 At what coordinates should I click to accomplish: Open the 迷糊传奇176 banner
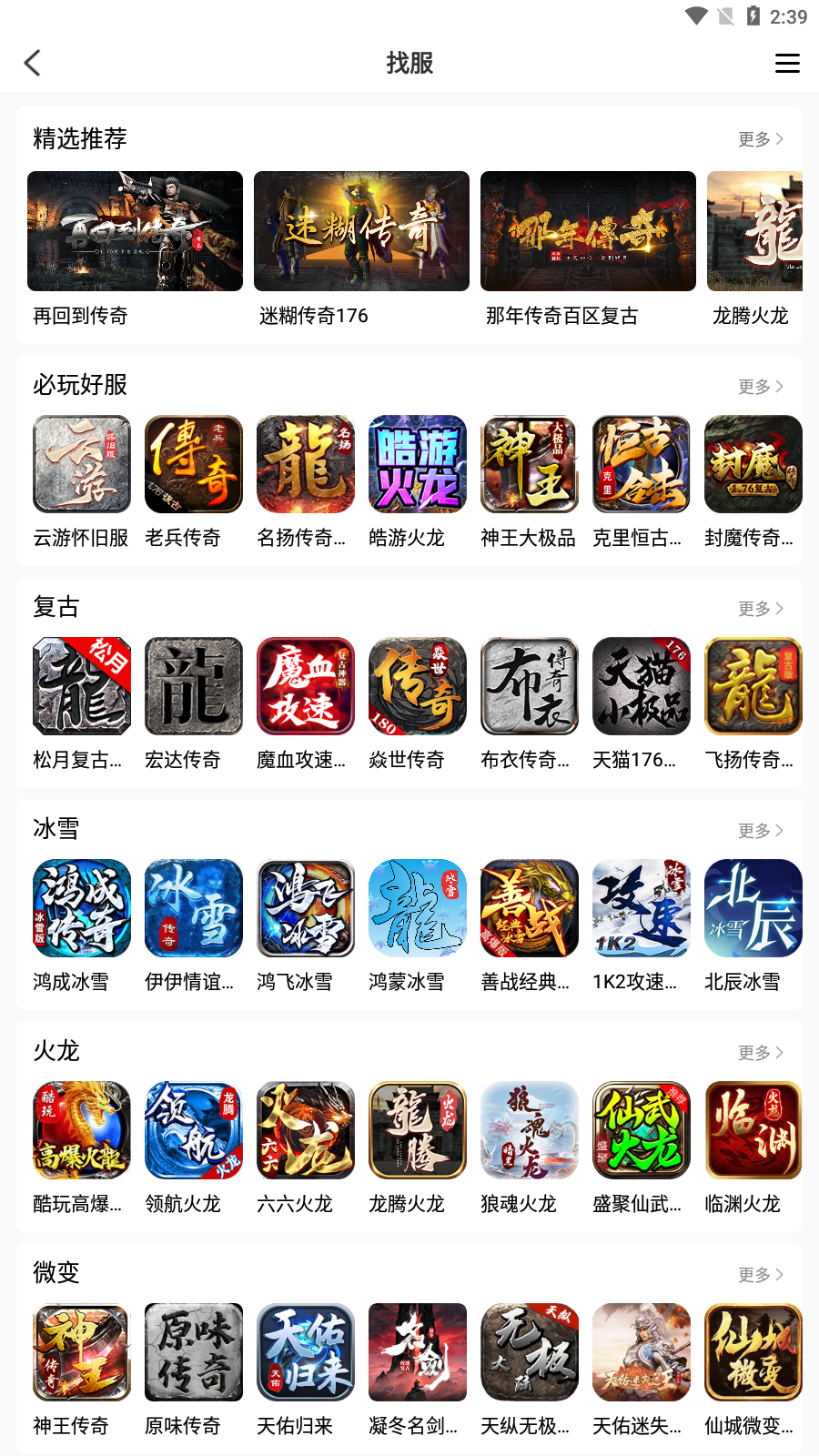coord(360,231)
